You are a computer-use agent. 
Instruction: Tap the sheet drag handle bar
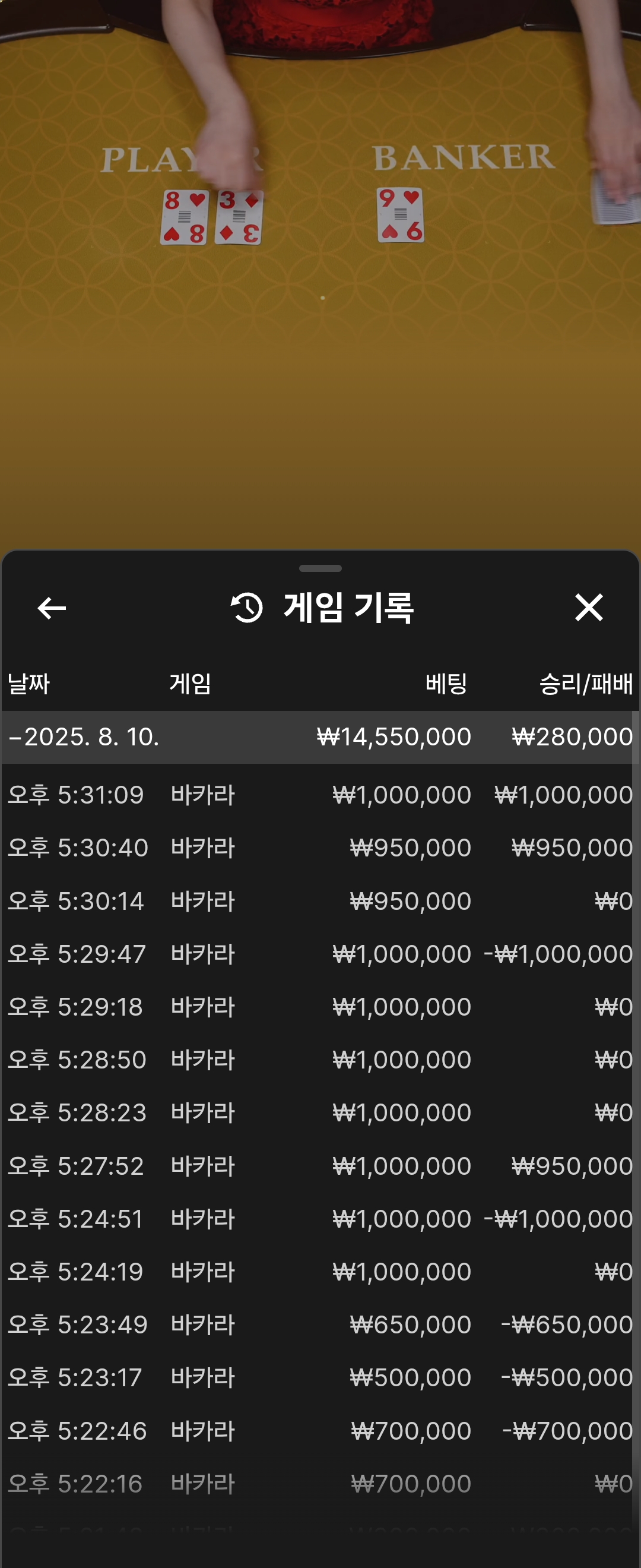tap(320, 568)
